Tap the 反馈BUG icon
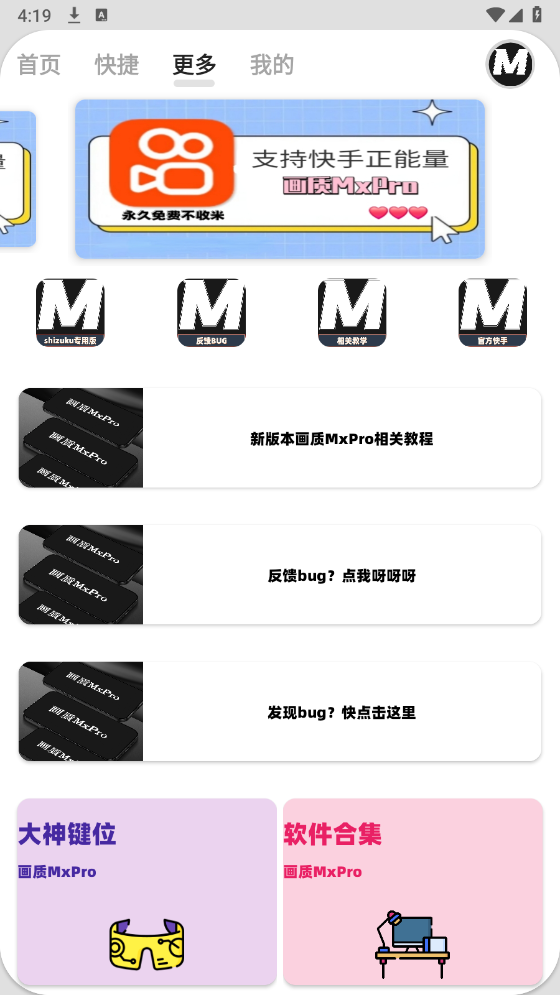Viewport: 560px width, 995px height. click(x=211, y=312)
